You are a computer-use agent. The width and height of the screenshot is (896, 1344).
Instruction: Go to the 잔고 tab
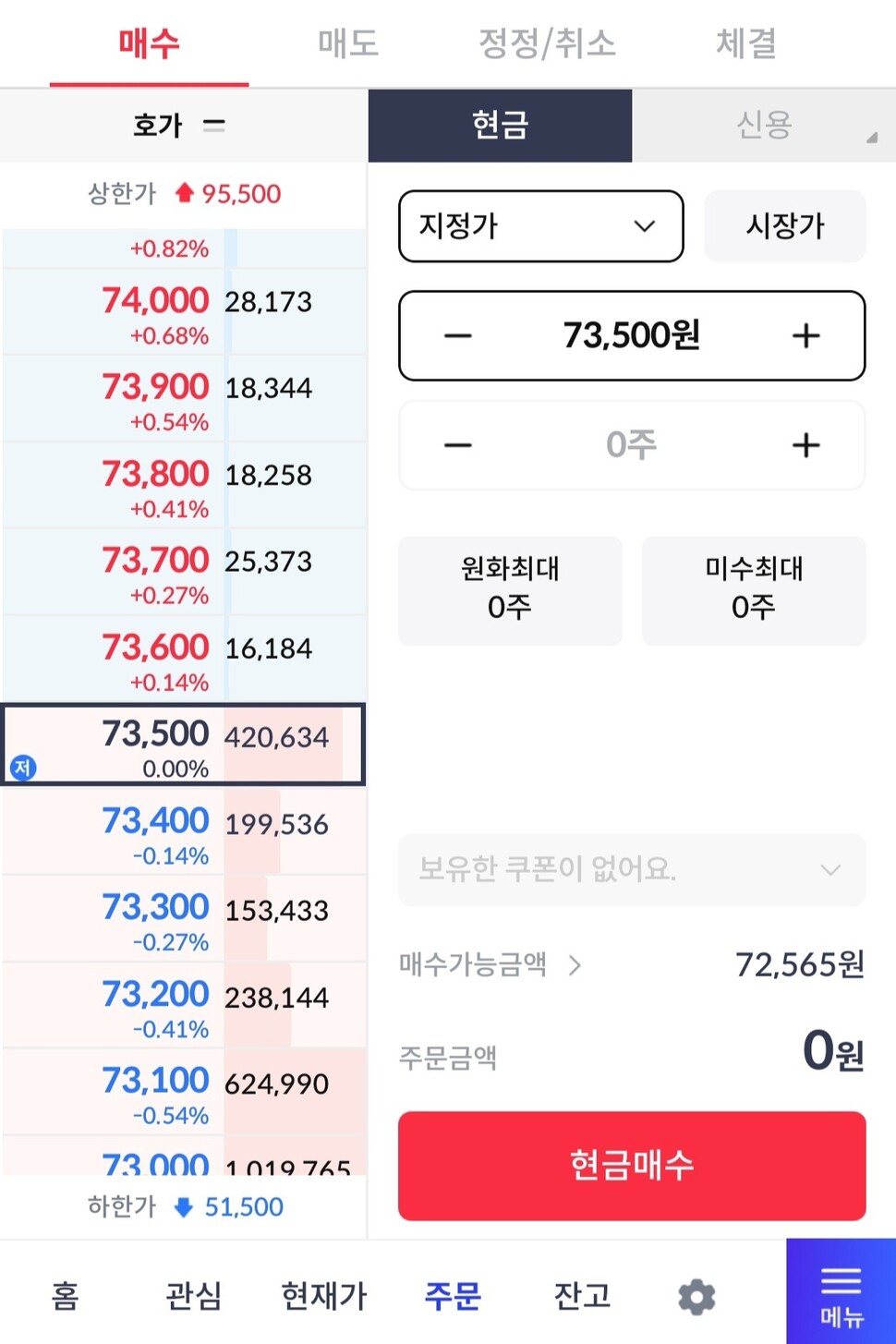[x=582, y=1296]
